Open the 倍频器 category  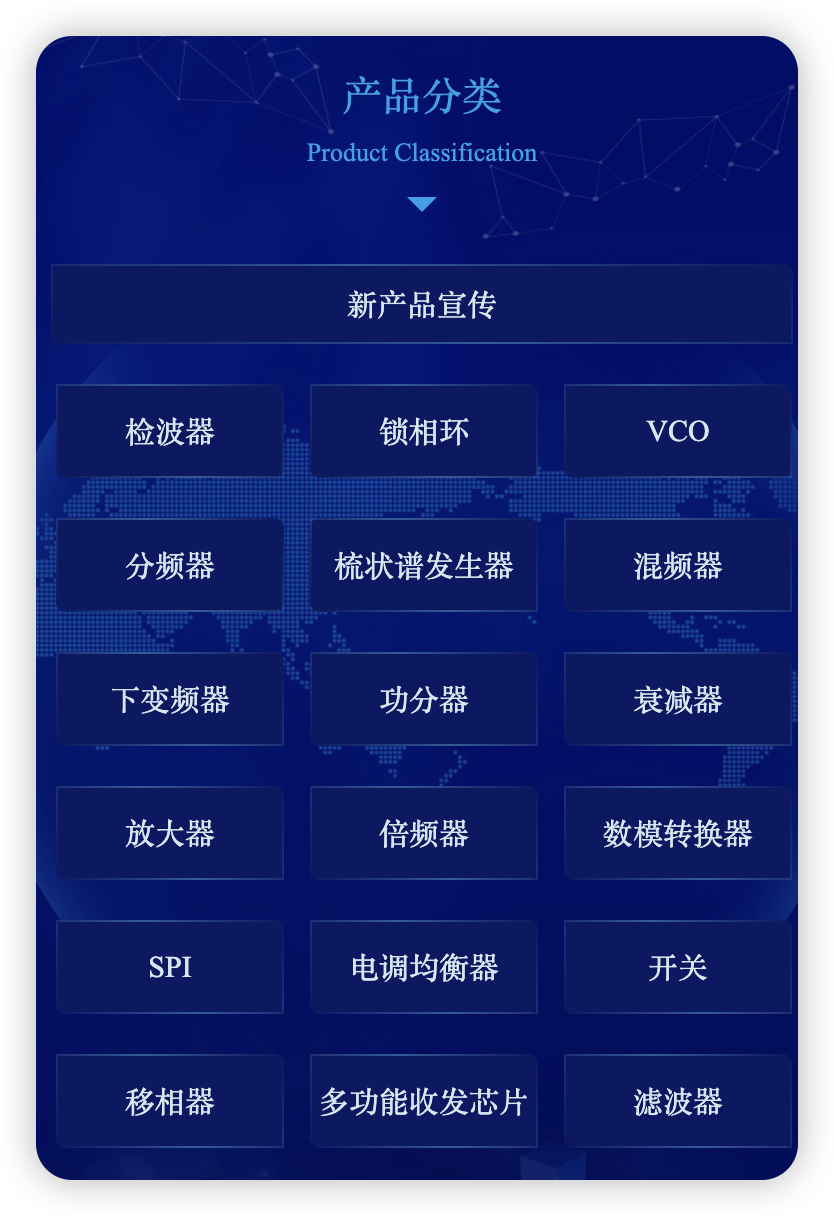[424, 834]
